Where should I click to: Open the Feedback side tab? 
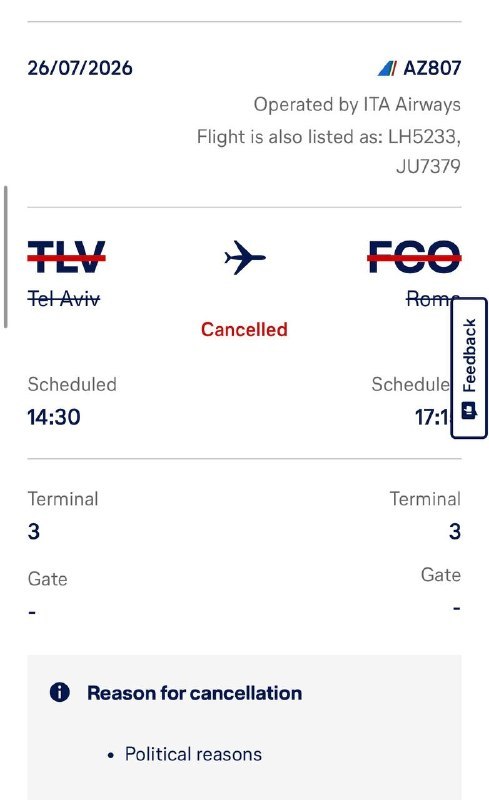[469, 368]
